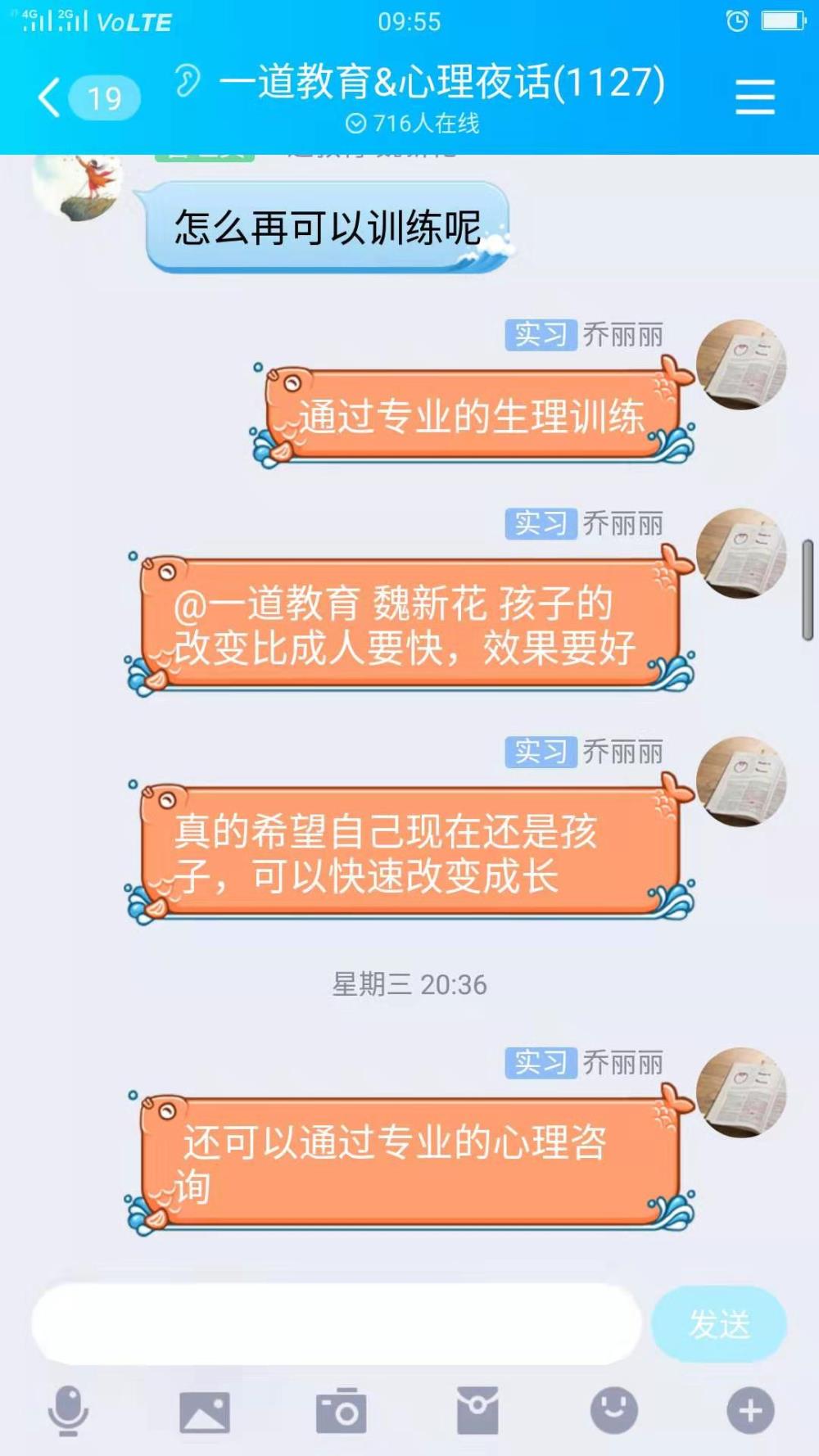Open the red packet icon
The width and height of the screenshot is (819, 1456).
click(x=477, y=1410)
